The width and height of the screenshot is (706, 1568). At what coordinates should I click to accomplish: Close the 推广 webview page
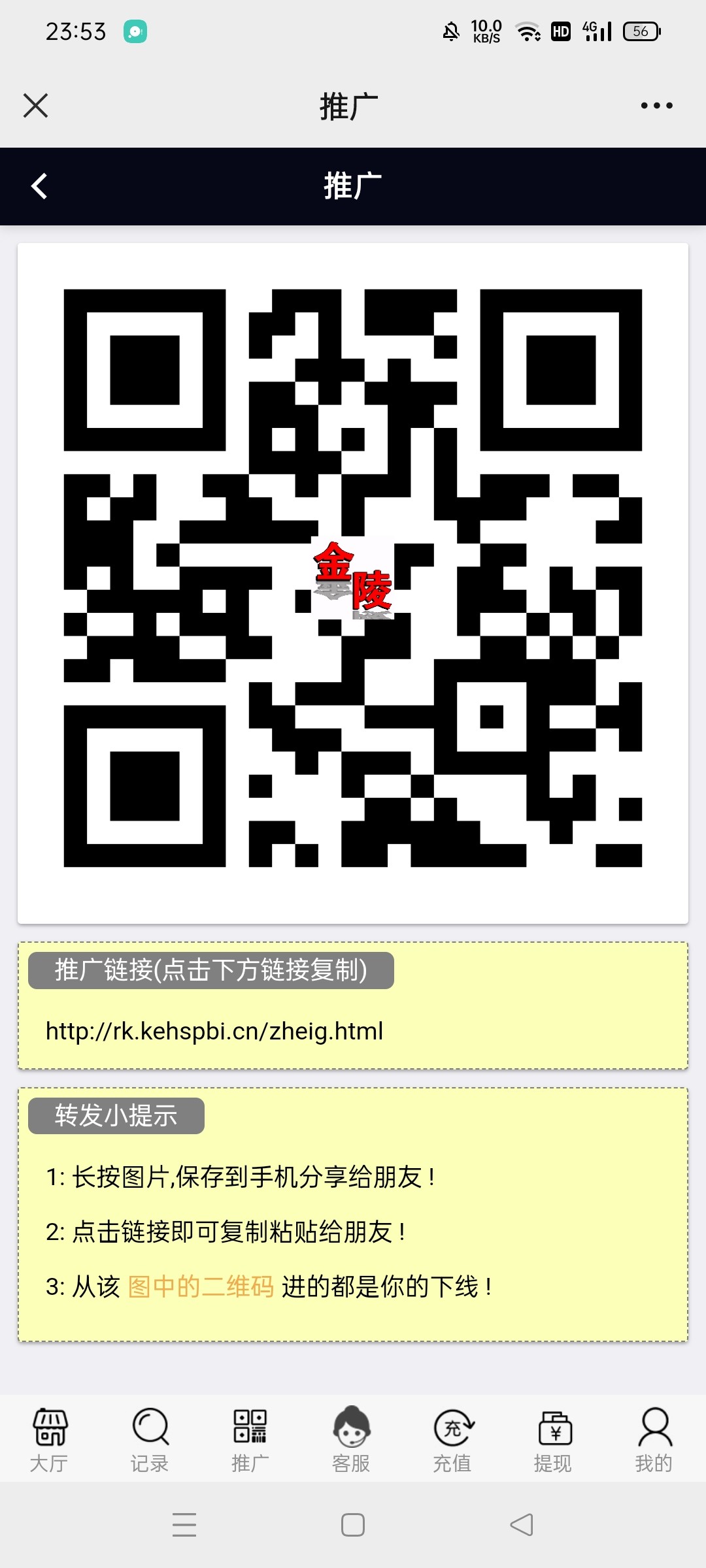pyautogui.click(x=35, y=105)
